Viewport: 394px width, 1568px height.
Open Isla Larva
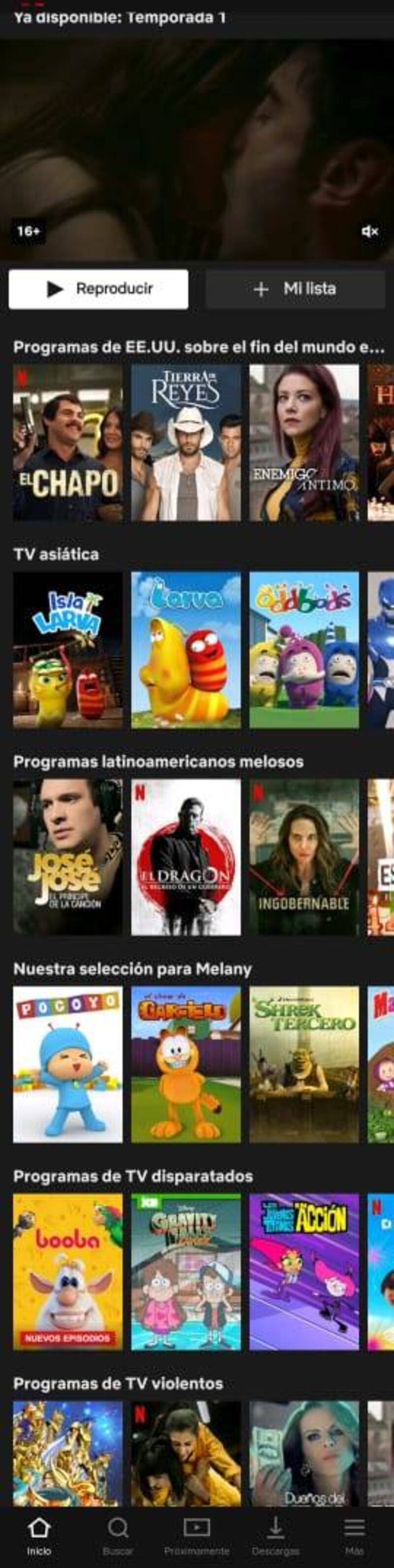click(x=67, y=649)
